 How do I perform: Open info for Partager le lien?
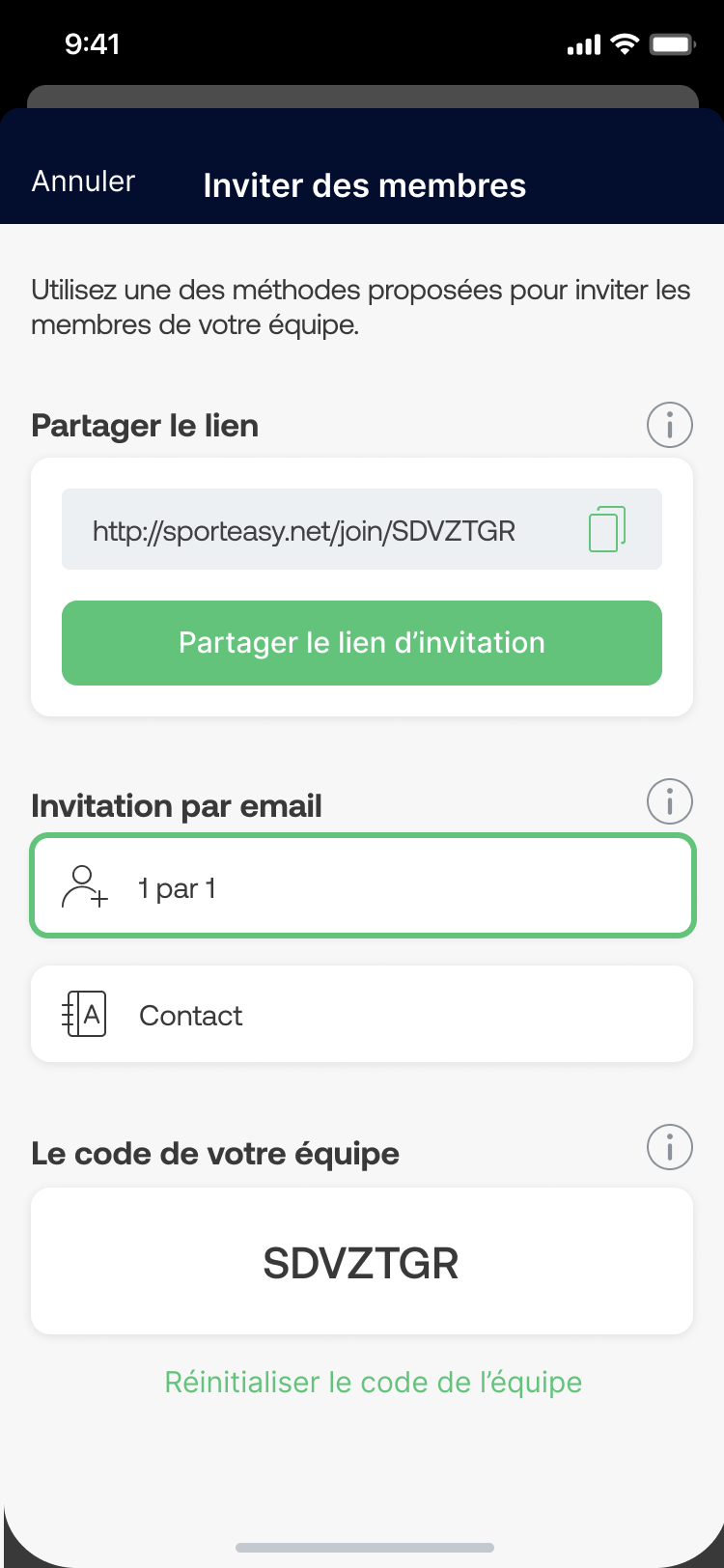(669, 425)
